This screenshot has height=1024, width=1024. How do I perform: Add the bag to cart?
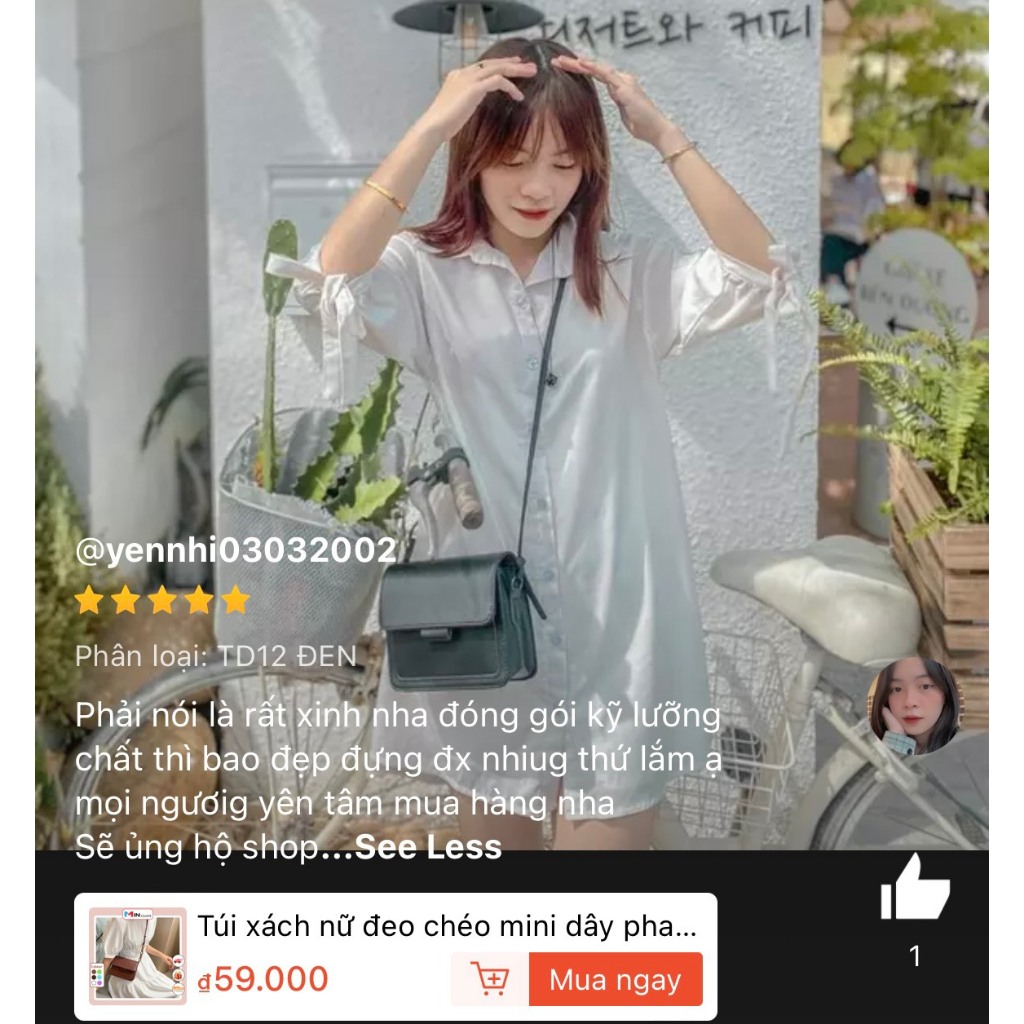click(489, 980)
